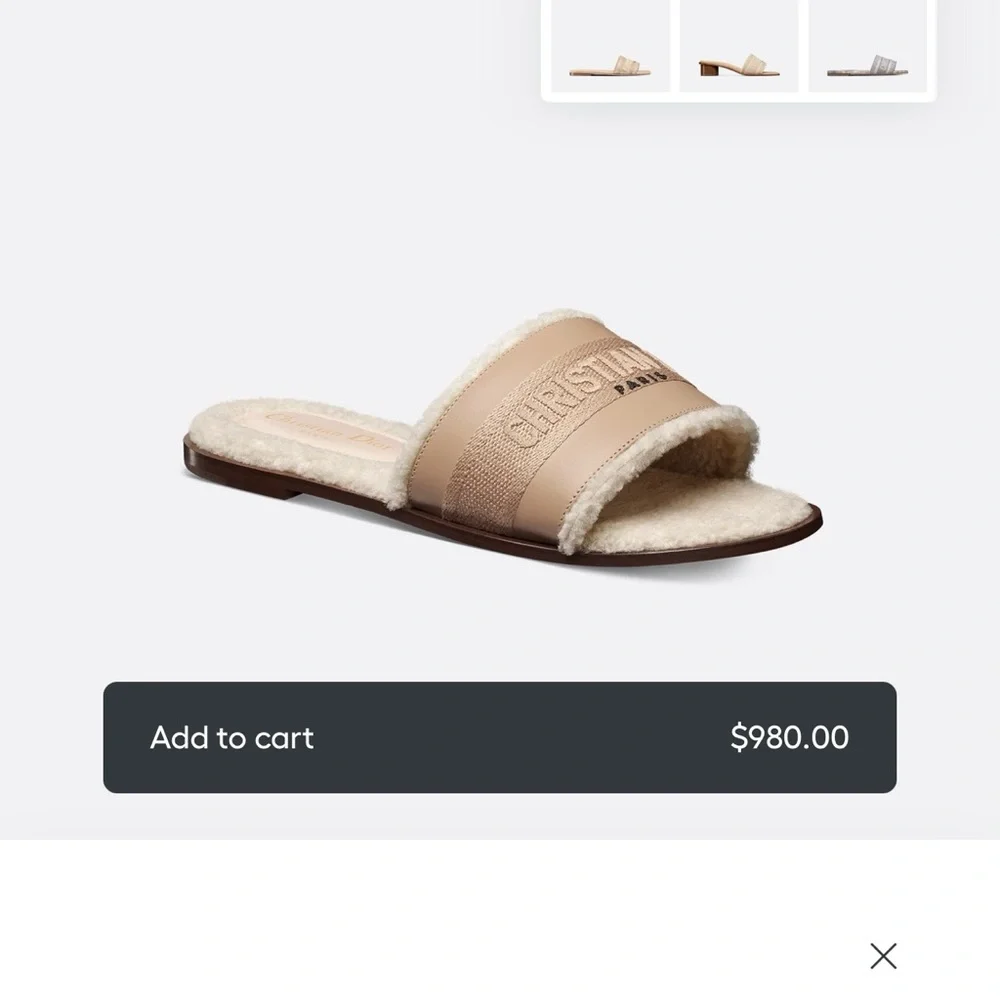Screen dimensions: 1000x1000
Task: Close the product view
Action: pyautogui.click(x=883, y=955)
